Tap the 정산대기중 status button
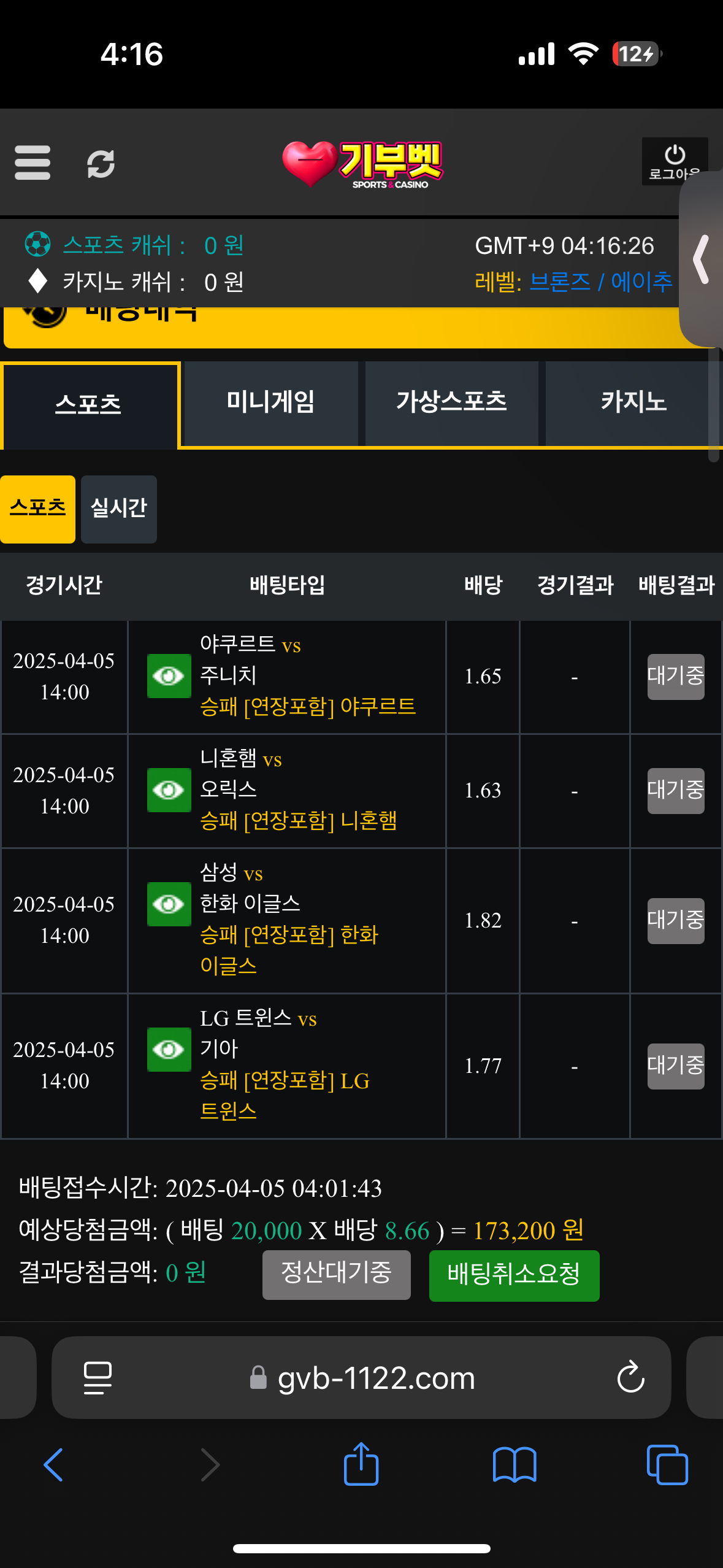 point(336,1274)
